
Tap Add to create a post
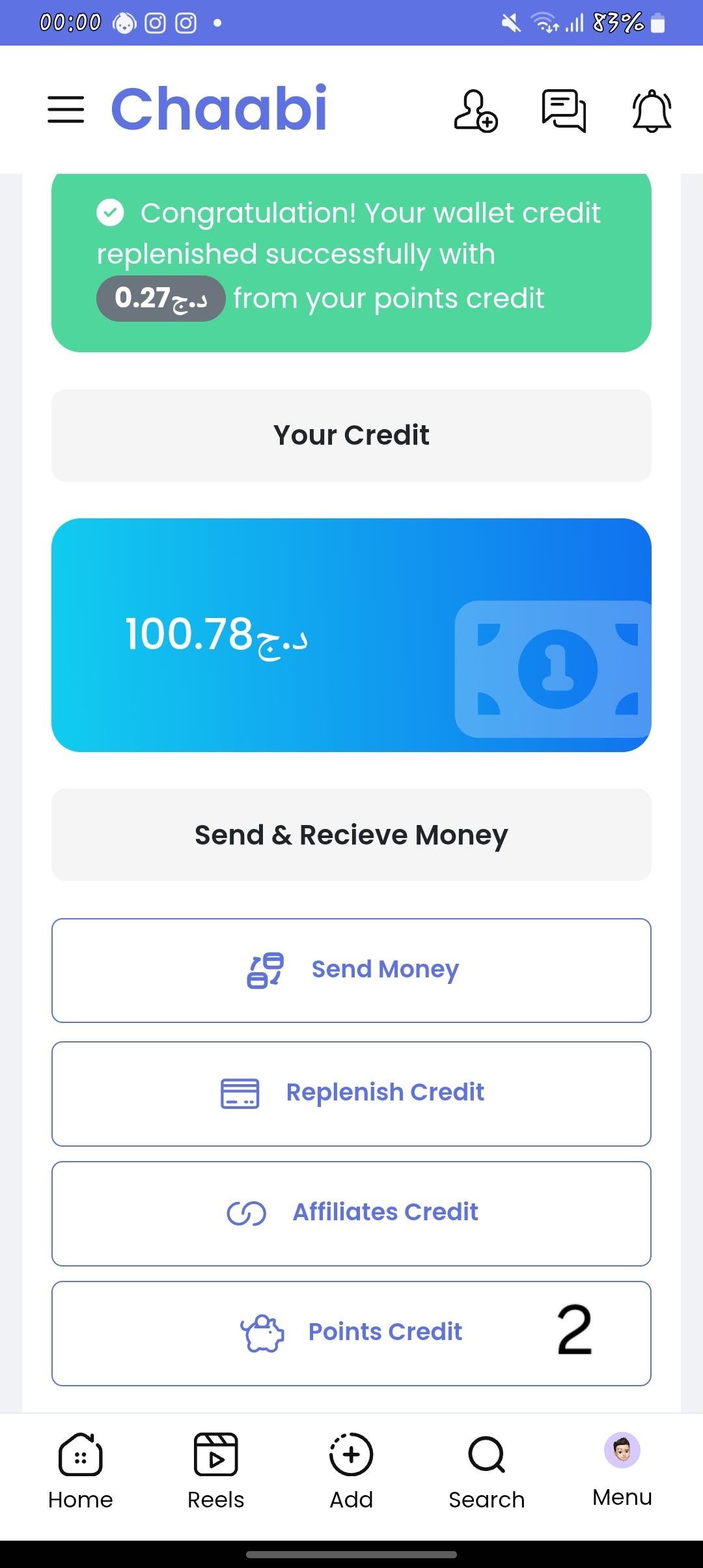point(351,1472)
